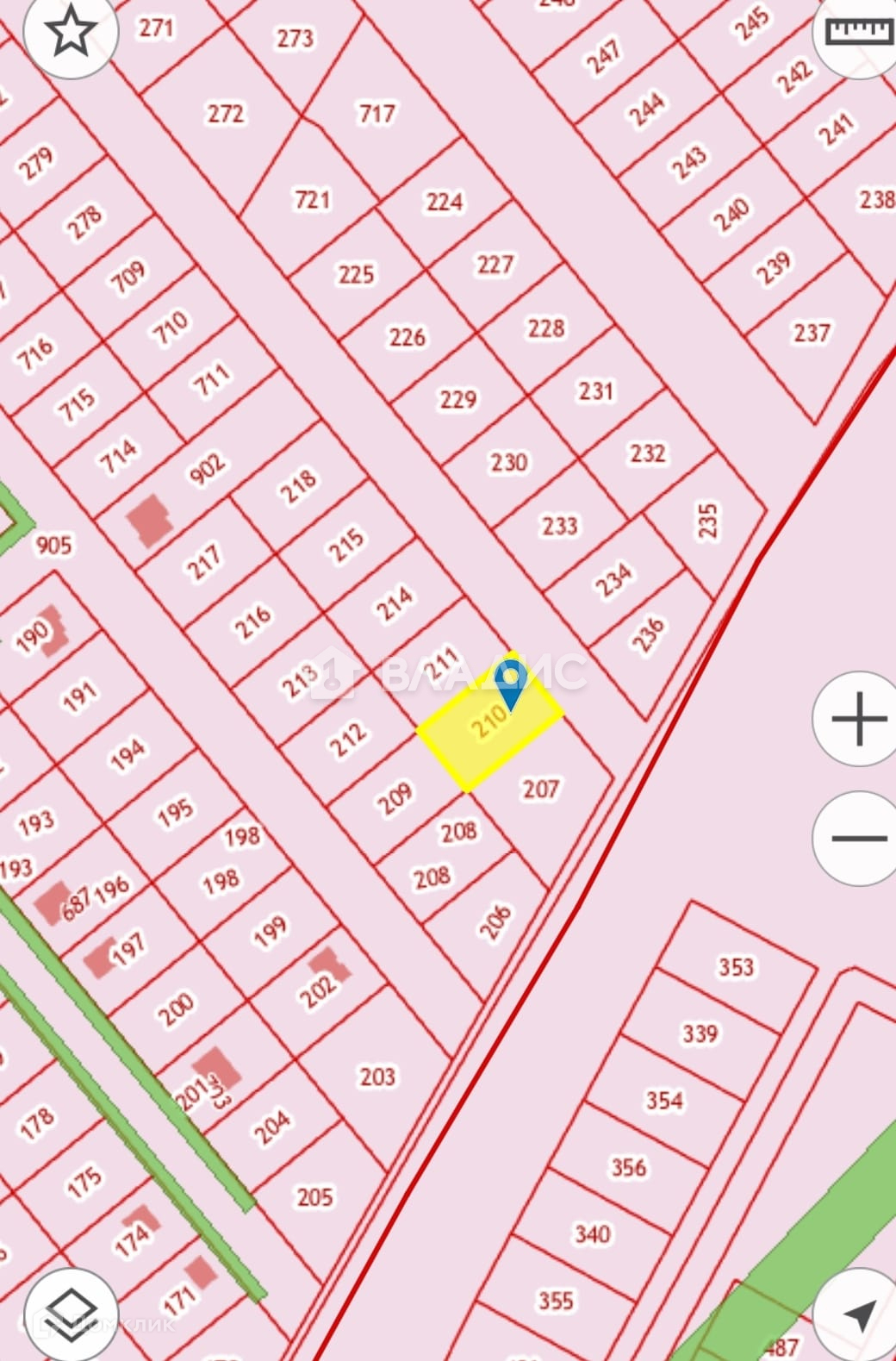Tap the blue marker on parcel 210
This screenshot has height=1361, width=896.
coord(513,683)
